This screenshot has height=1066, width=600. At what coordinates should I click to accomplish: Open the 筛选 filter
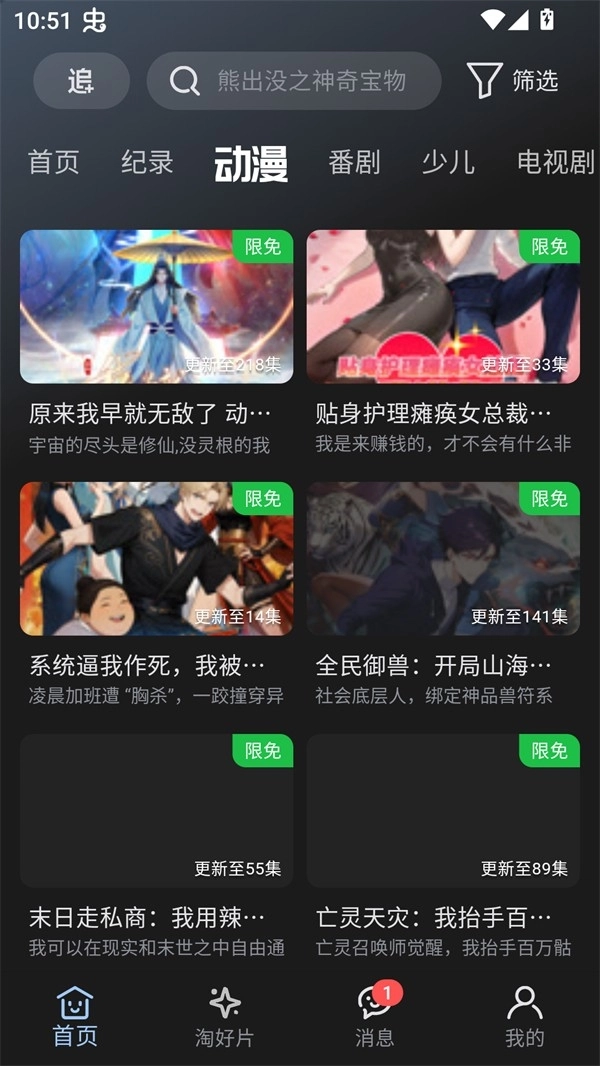(x=512, y=81)
